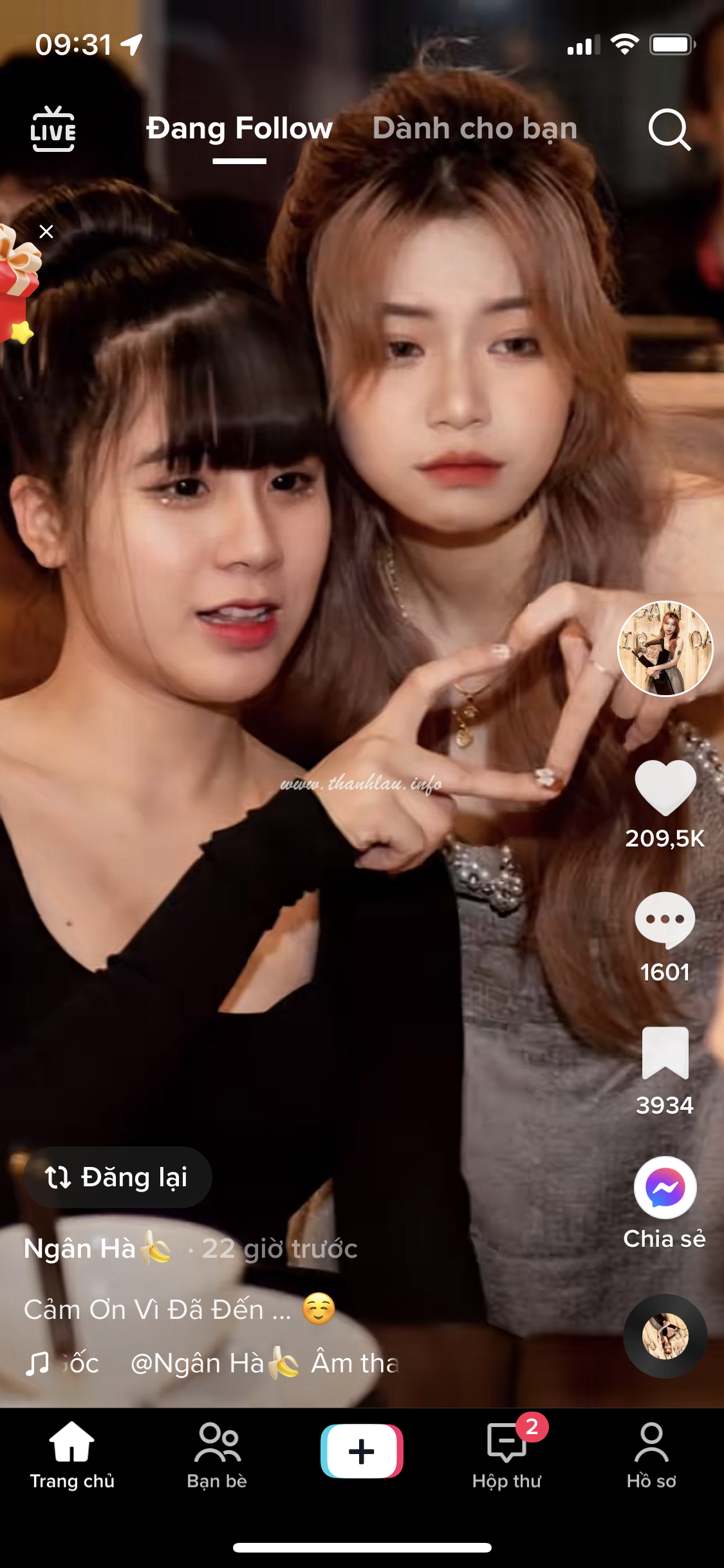Open the spinning sound disc
Viewport: 724px width, 1568px height.
pyautogui.click(x=665, y=1336)
